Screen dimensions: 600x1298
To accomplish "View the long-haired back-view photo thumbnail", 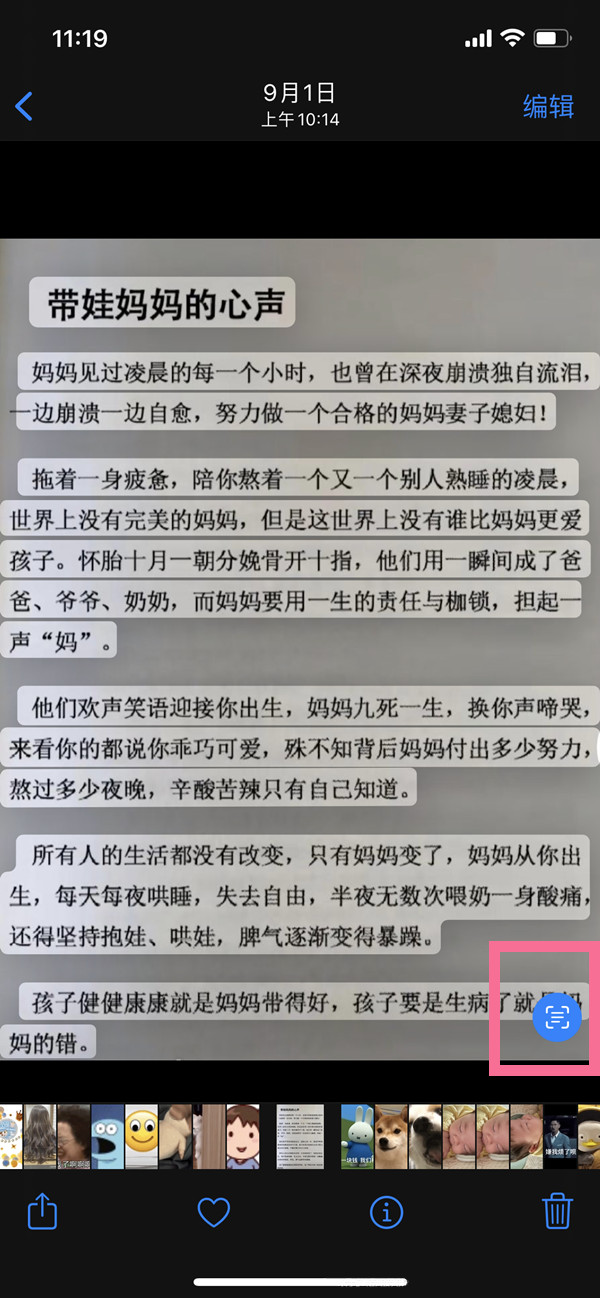I will 39,1137.
